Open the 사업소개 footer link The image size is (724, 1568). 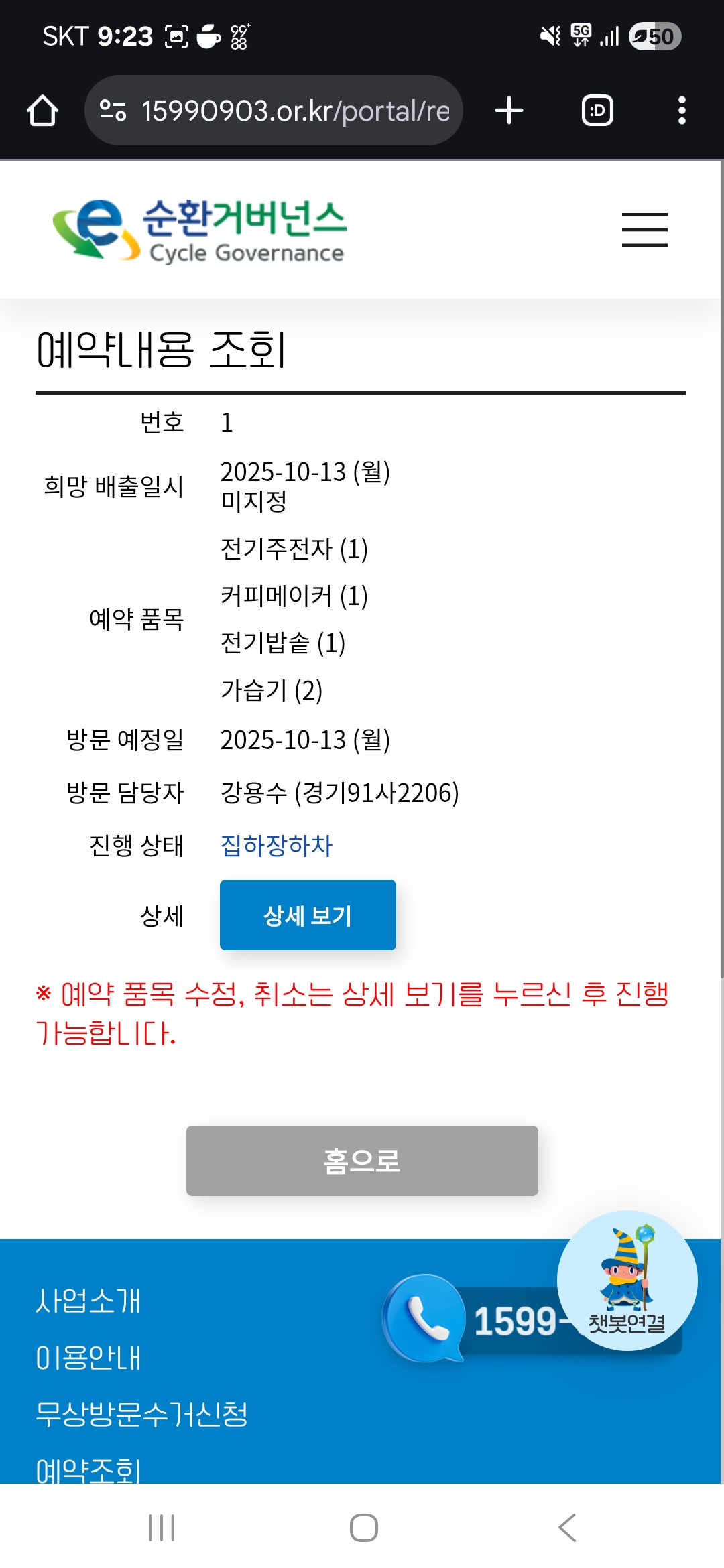point(88,1301)
